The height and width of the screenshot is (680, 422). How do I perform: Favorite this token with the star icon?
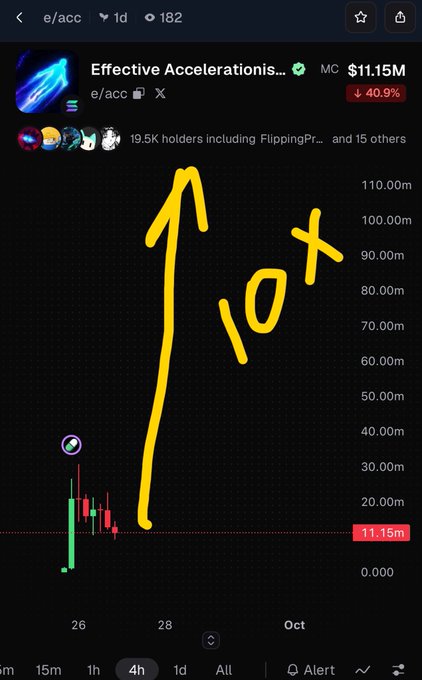(361, 17)
